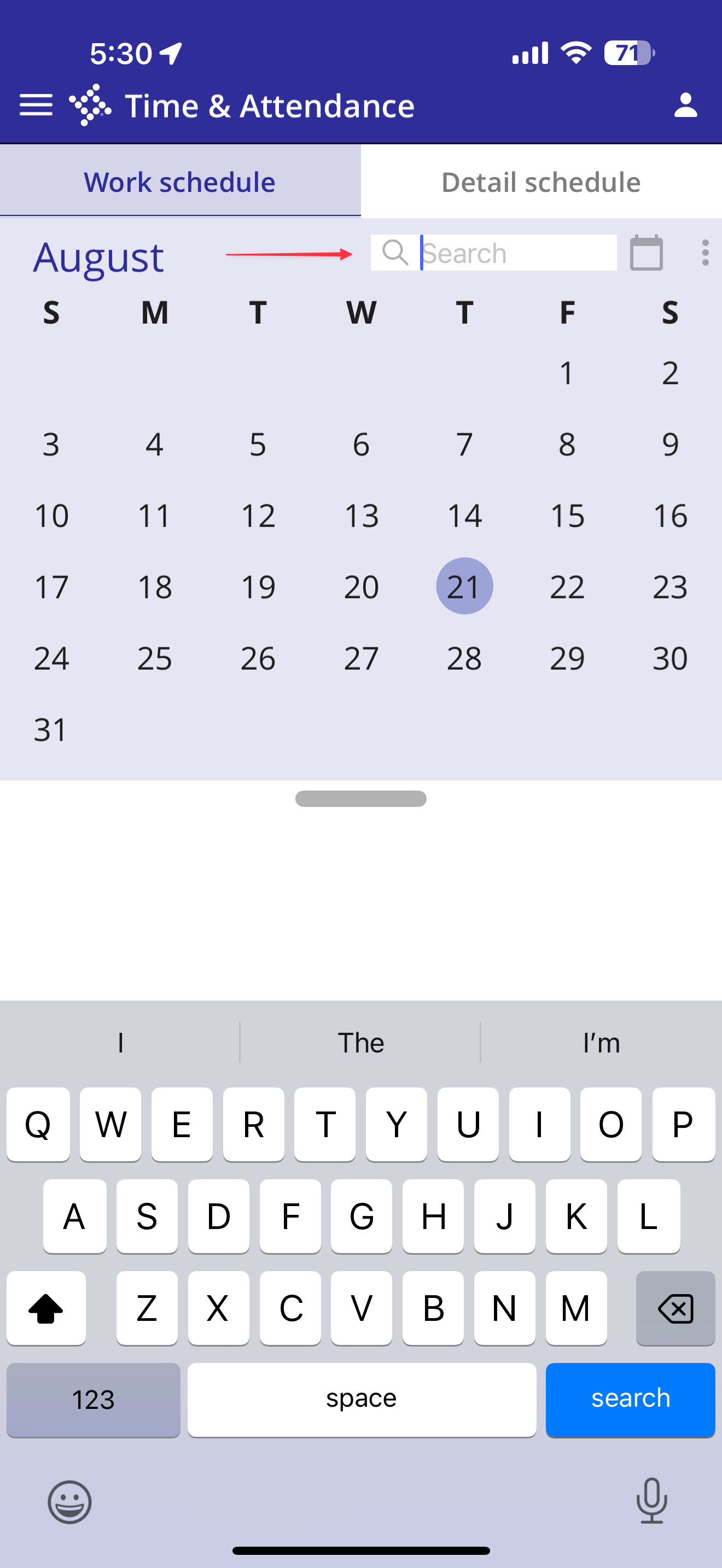
Task: Select August 1 on the calendar
Action: click(x=567, y=372)
